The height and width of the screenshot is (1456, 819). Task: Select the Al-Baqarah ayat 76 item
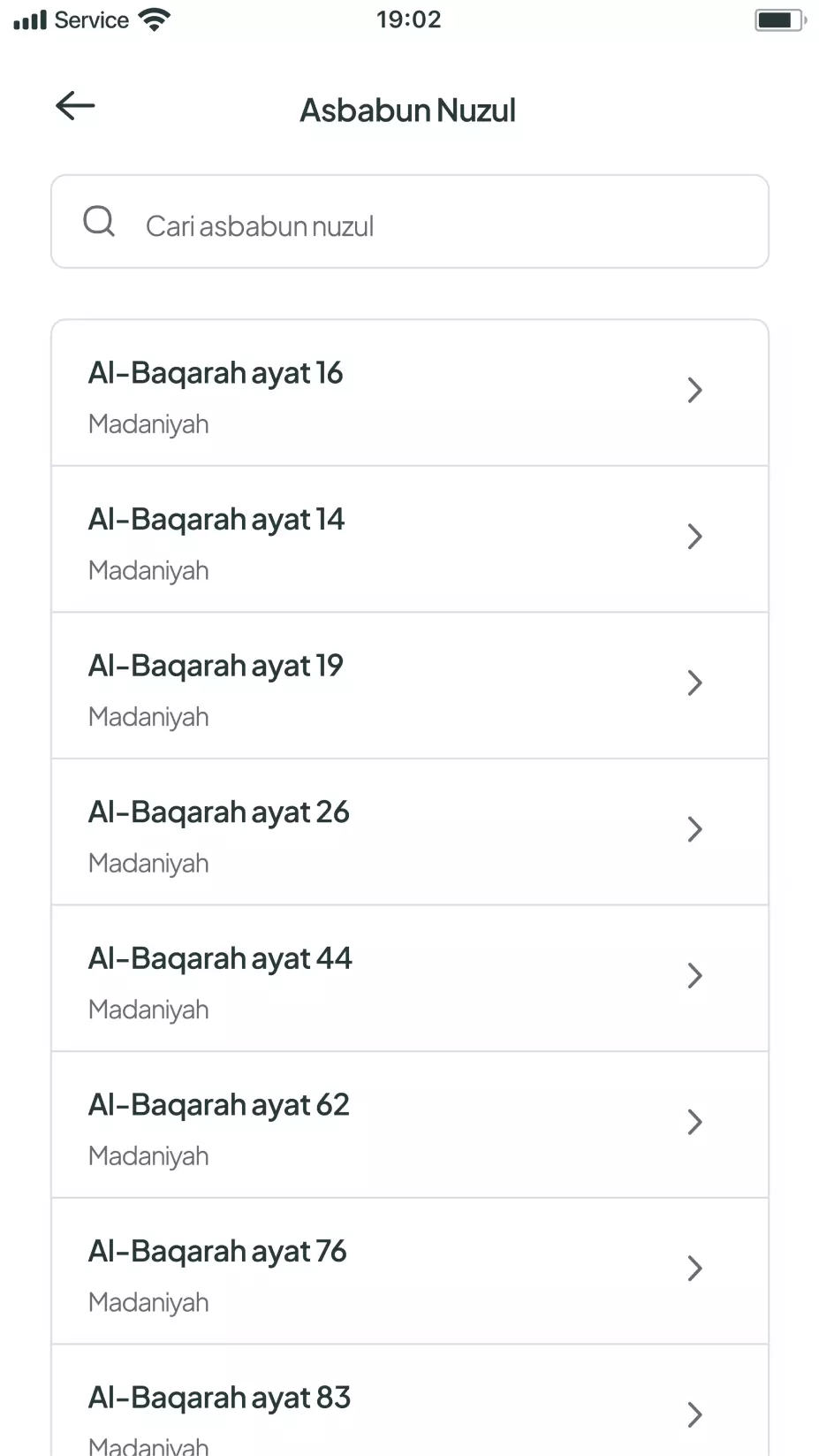coord(353,1271)
